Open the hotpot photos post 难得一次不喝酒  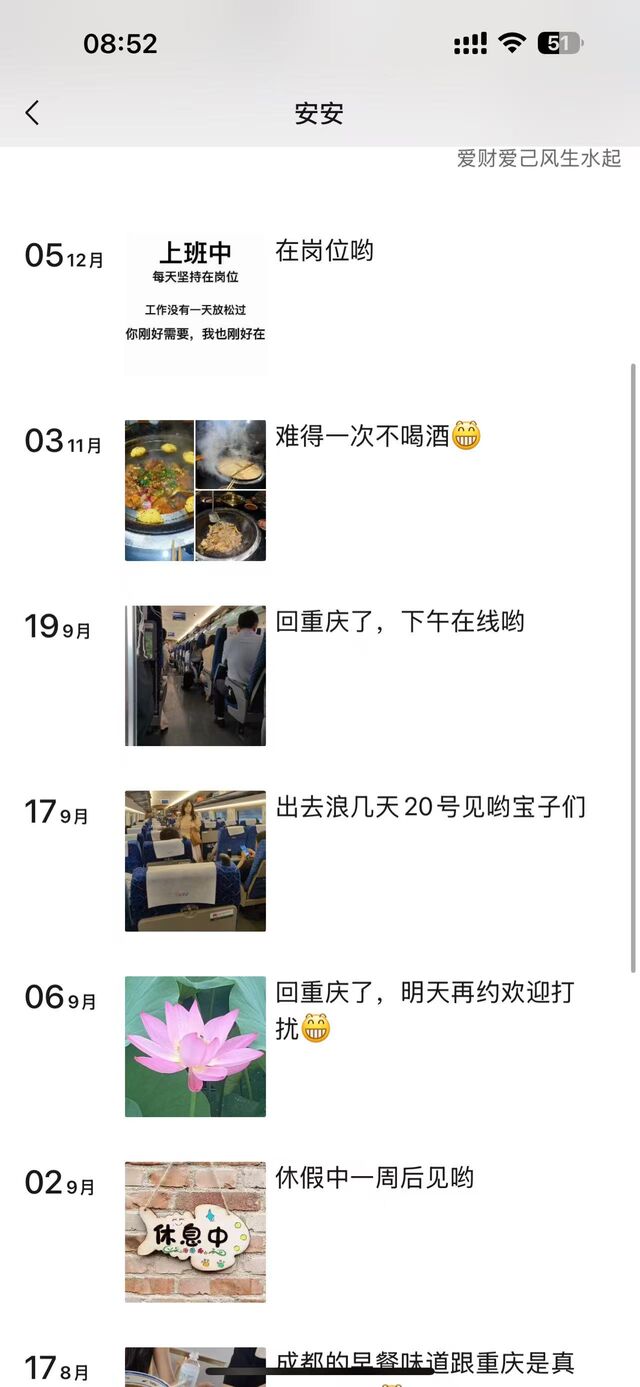tap(195, 490)
